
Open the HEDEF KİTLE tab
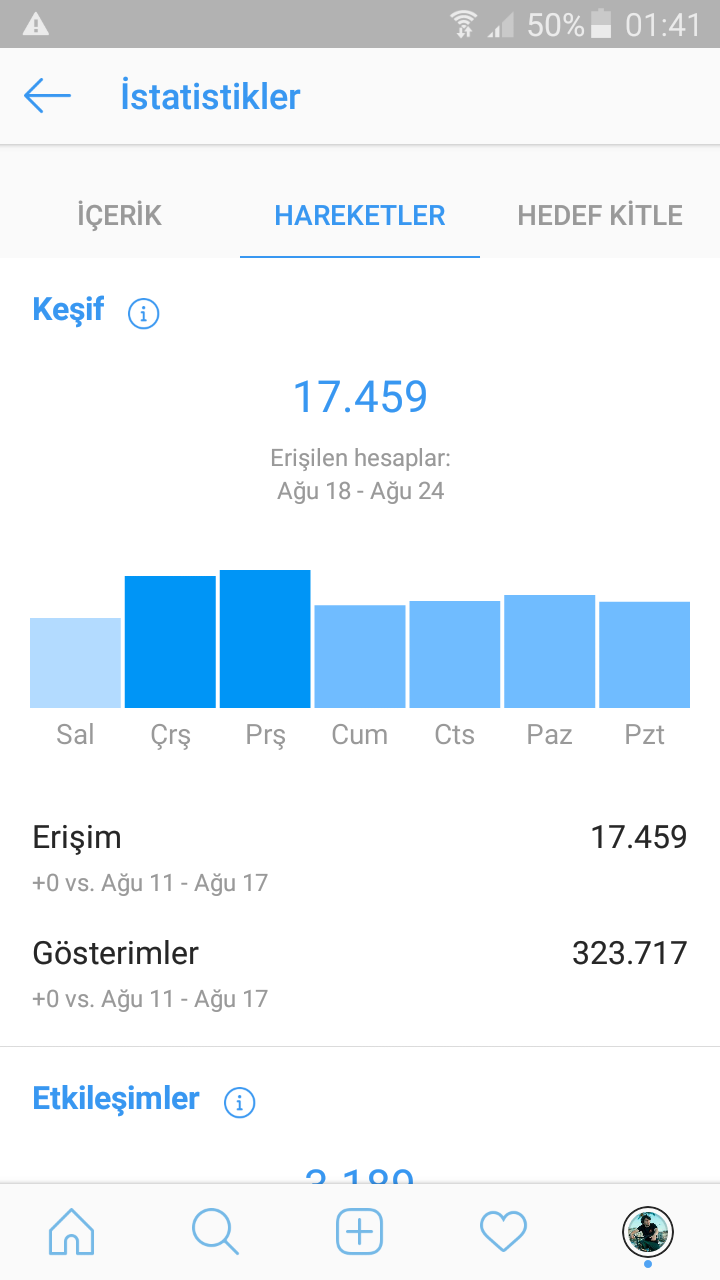coord(600,215)
